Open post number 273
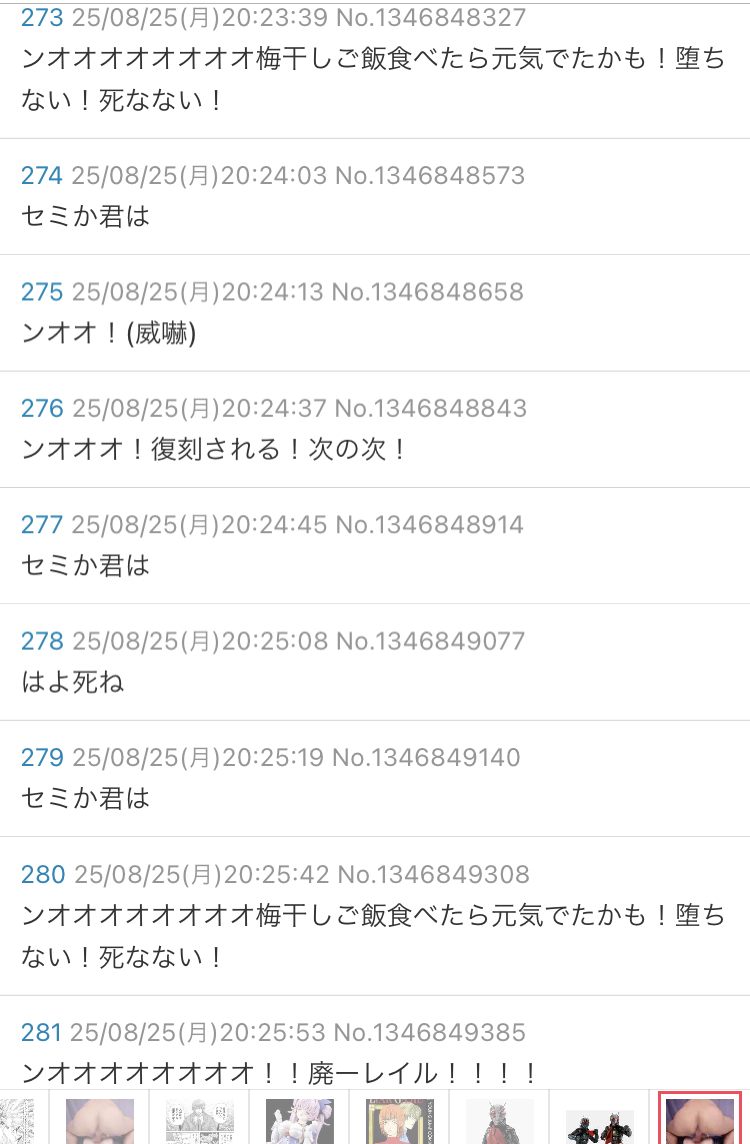The height and width of the screenshot is (1144, 750). (42, 18)
